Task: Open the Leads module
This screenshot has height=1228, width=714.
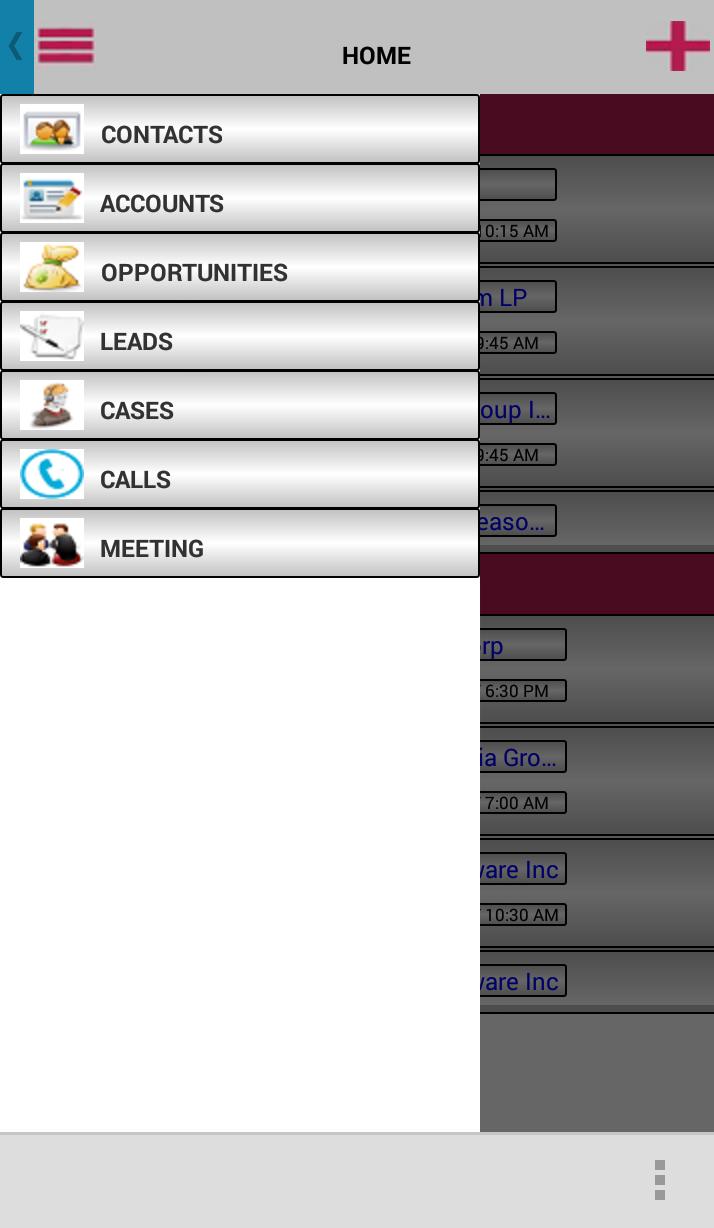Action: (240, 339)
